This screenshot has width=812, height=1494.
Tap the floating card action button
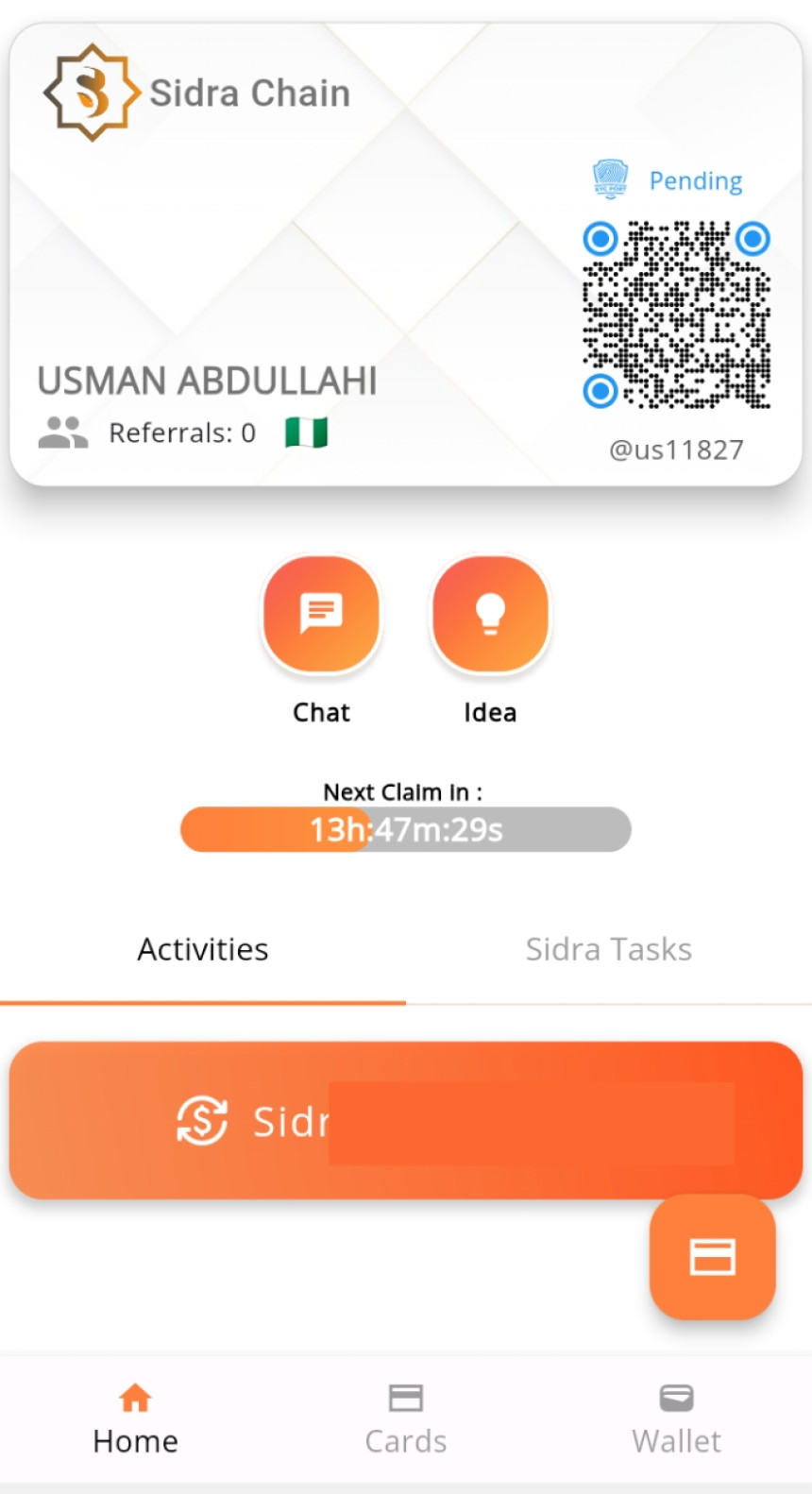coord(713,1257)
